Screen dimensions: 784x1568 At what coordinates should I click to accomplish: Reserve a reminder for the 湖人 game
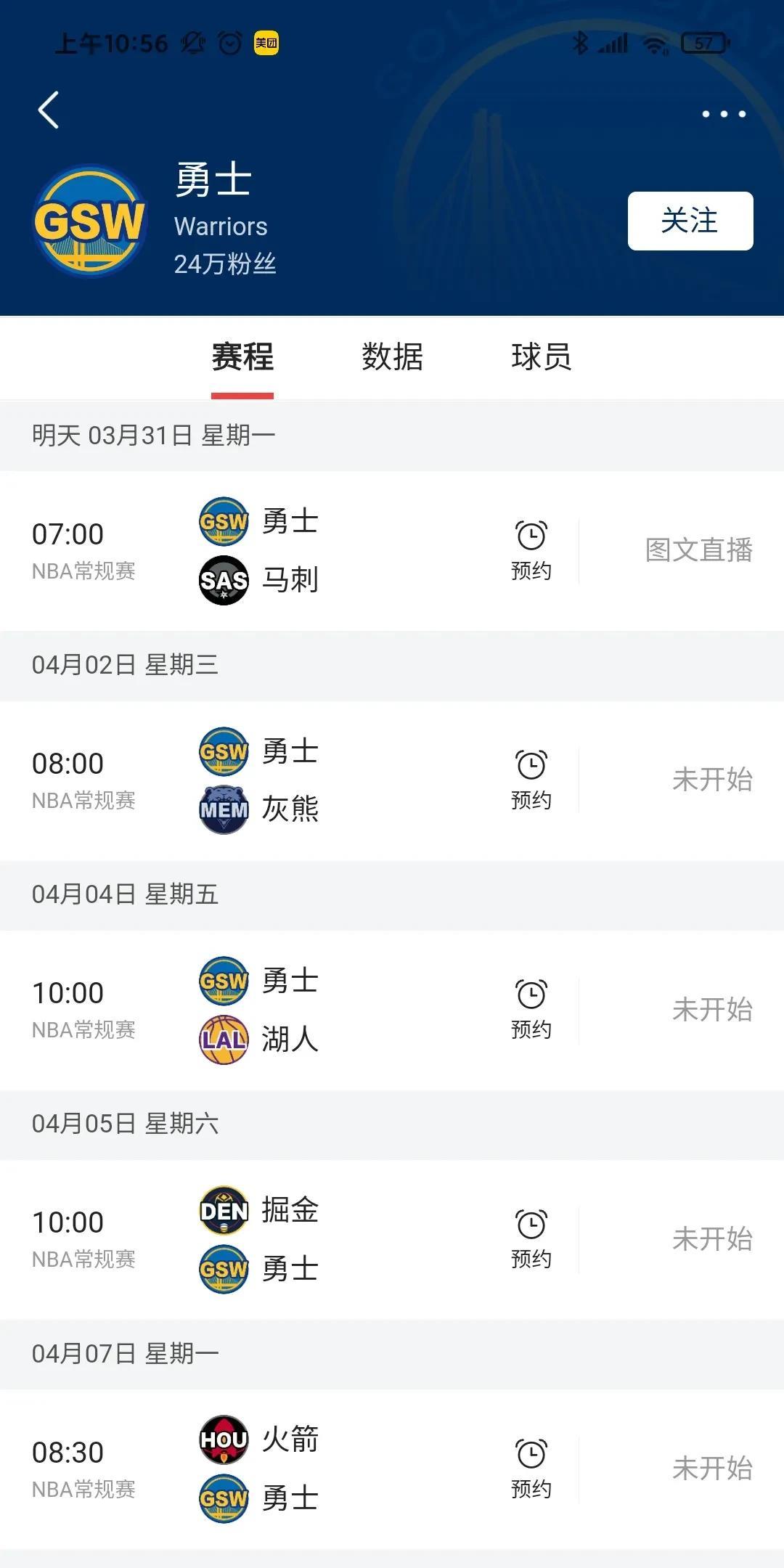coord(531,1010)
